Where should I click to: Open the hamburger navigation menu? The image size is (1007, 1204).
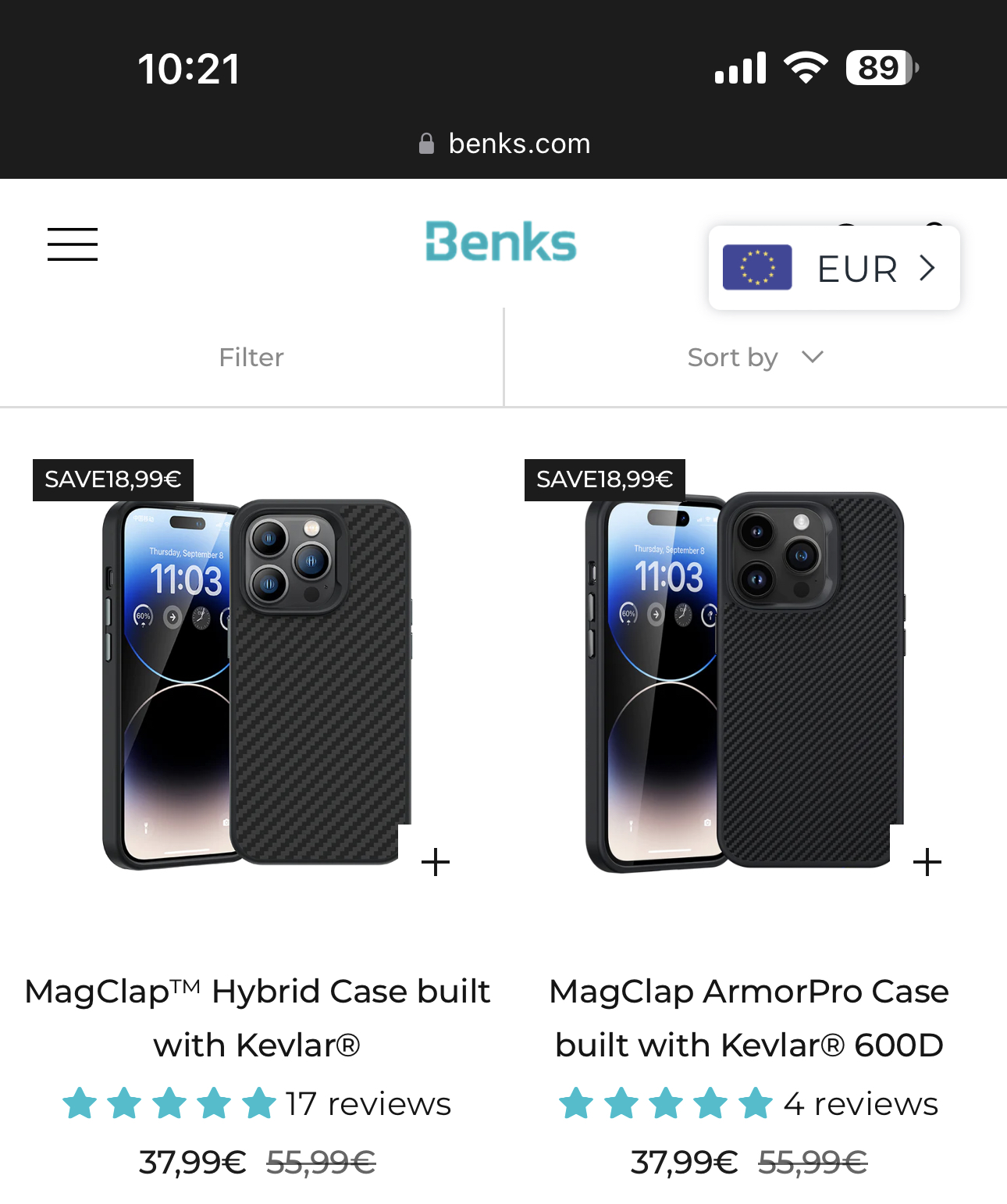72,244
